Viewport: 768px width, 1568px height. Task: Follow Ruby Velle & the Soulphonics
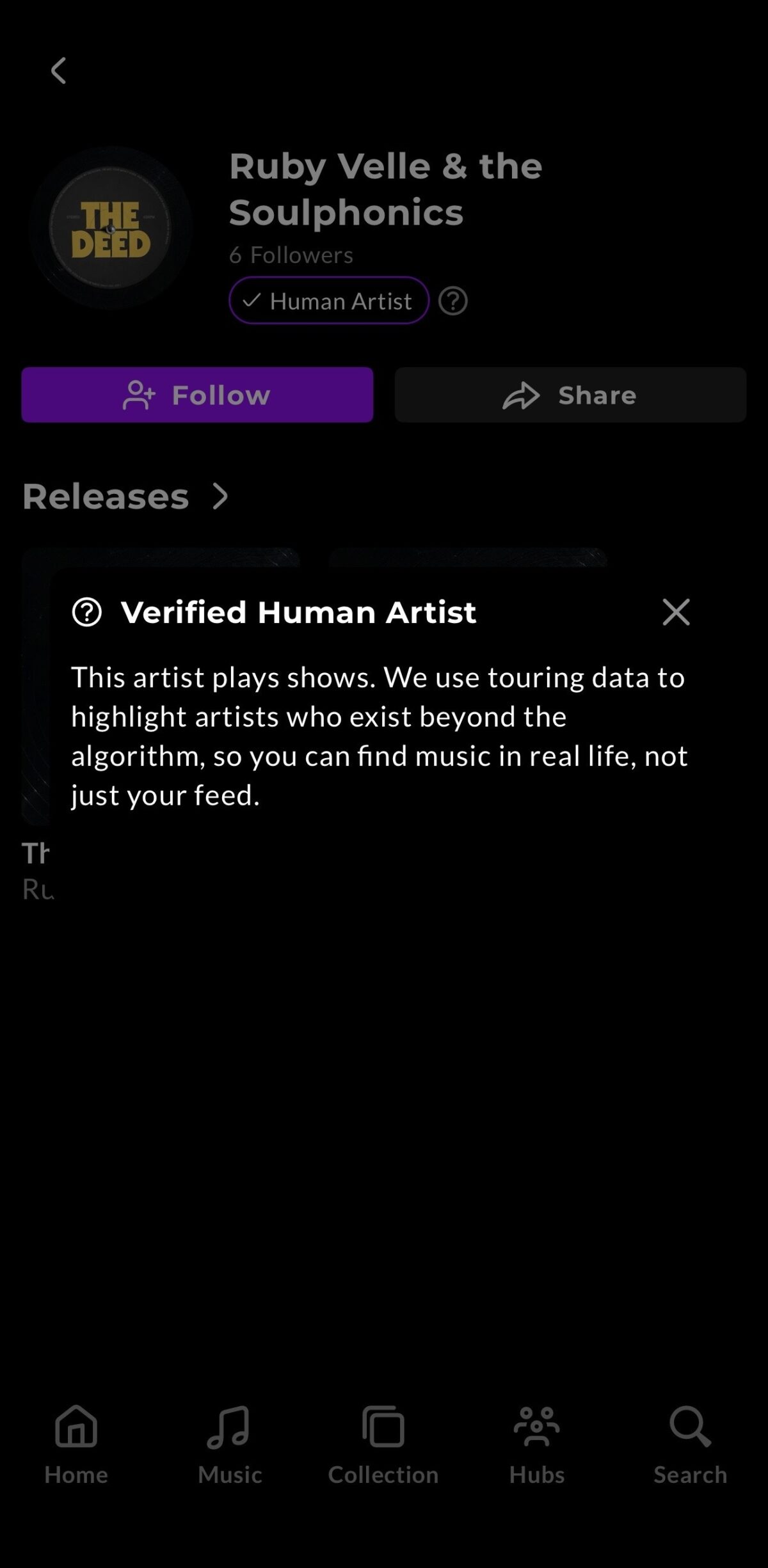click(197, 395)
